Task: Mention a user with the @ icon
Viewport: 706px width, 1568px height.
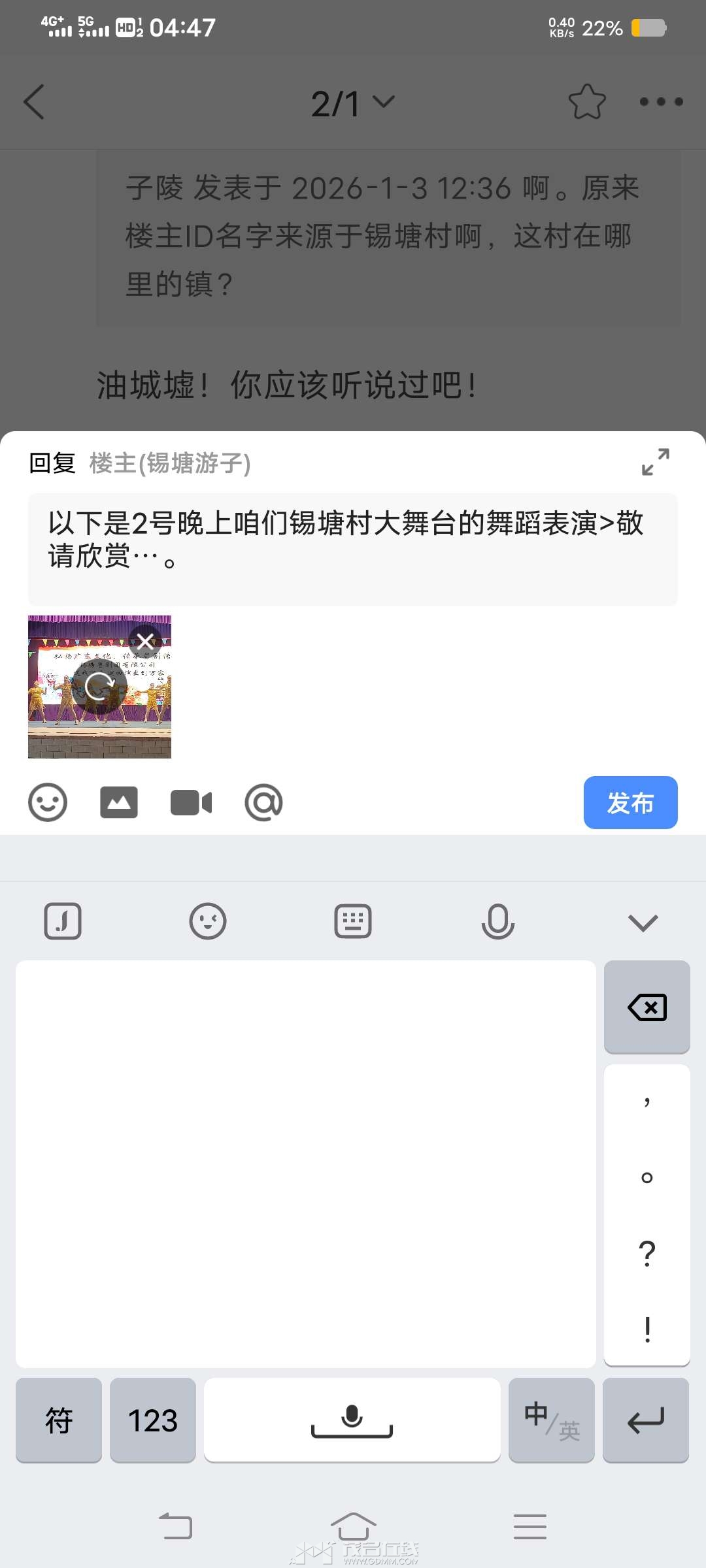Action: point(263,802)
